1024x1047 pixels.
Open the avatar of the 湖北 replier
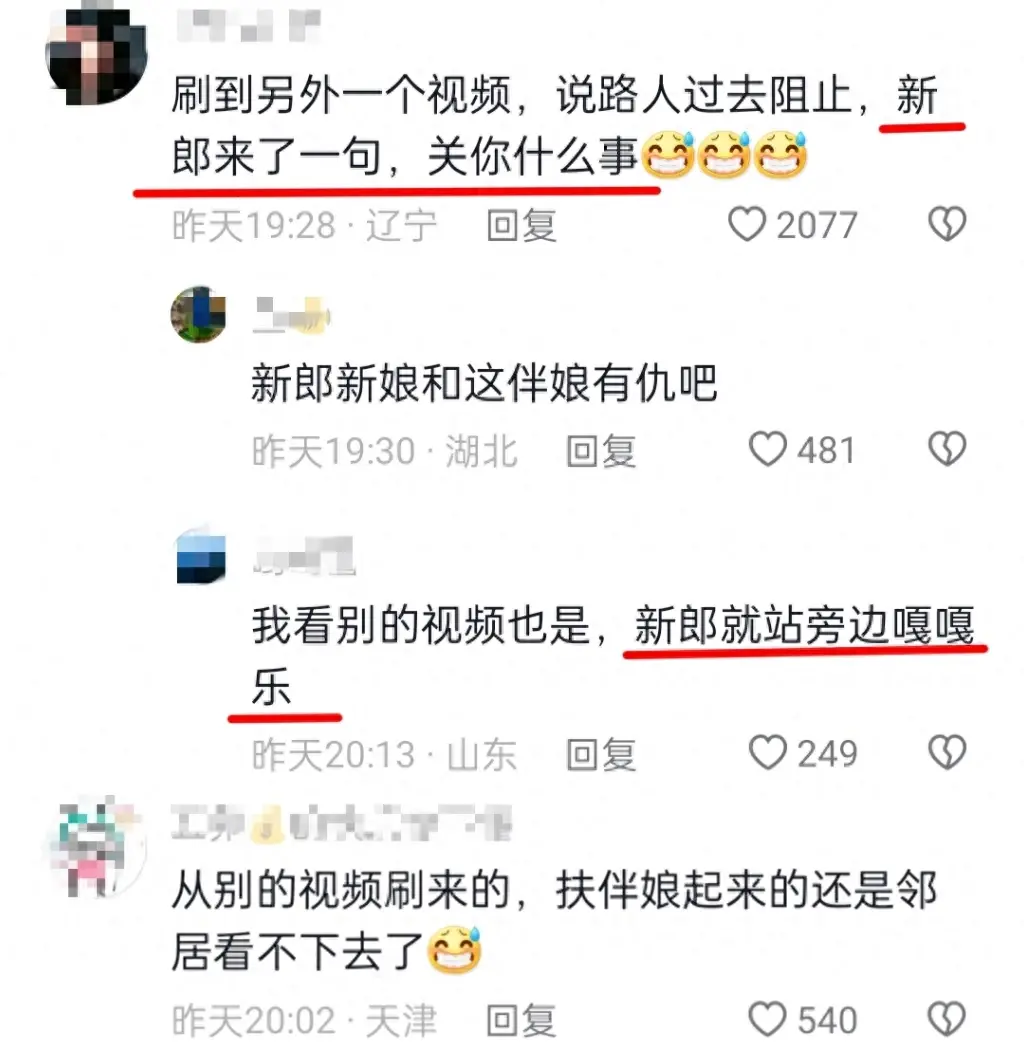(198, 314)
